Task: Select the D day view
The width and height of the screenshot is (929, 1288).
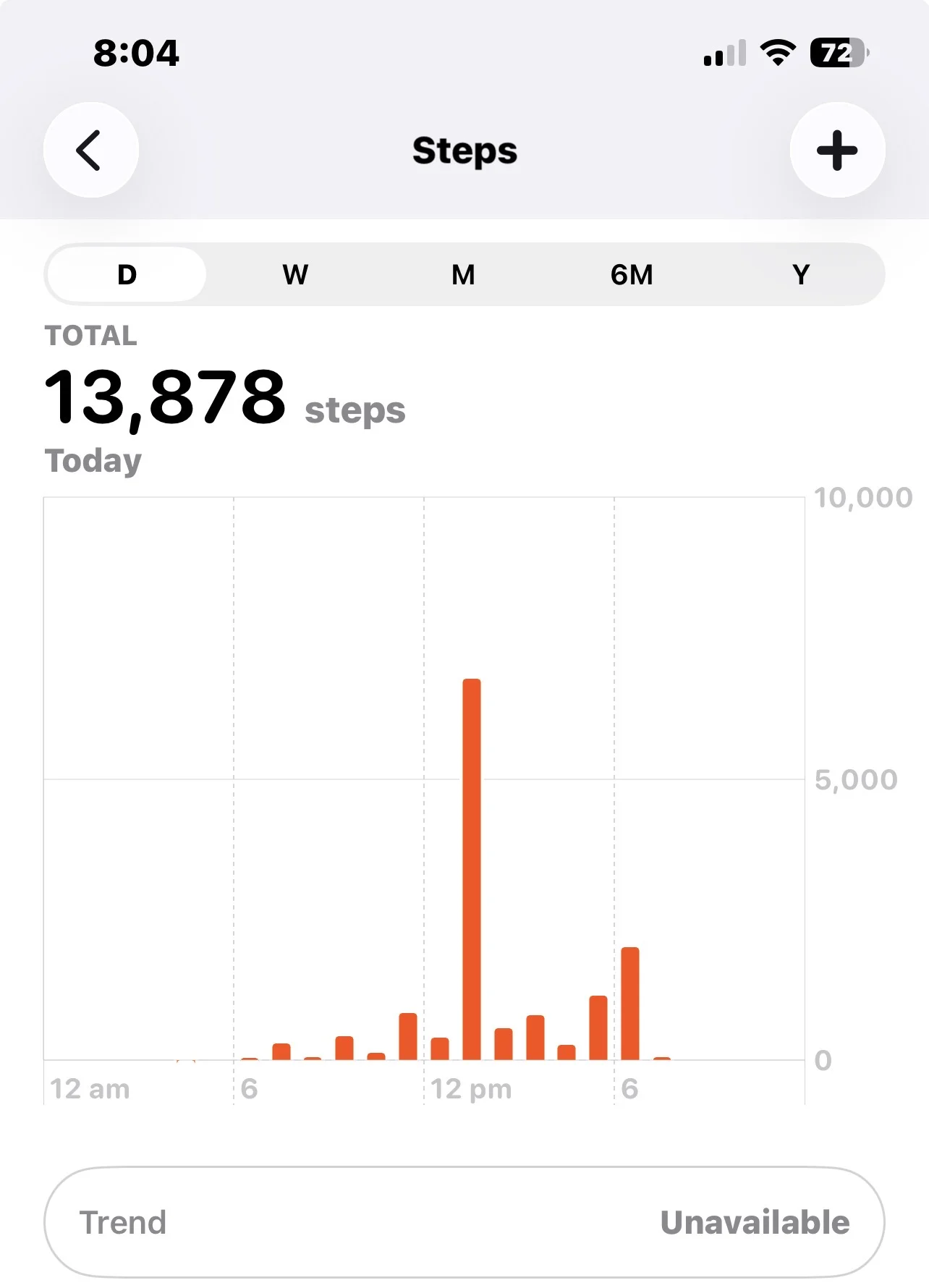Action: tap(127, 275)
